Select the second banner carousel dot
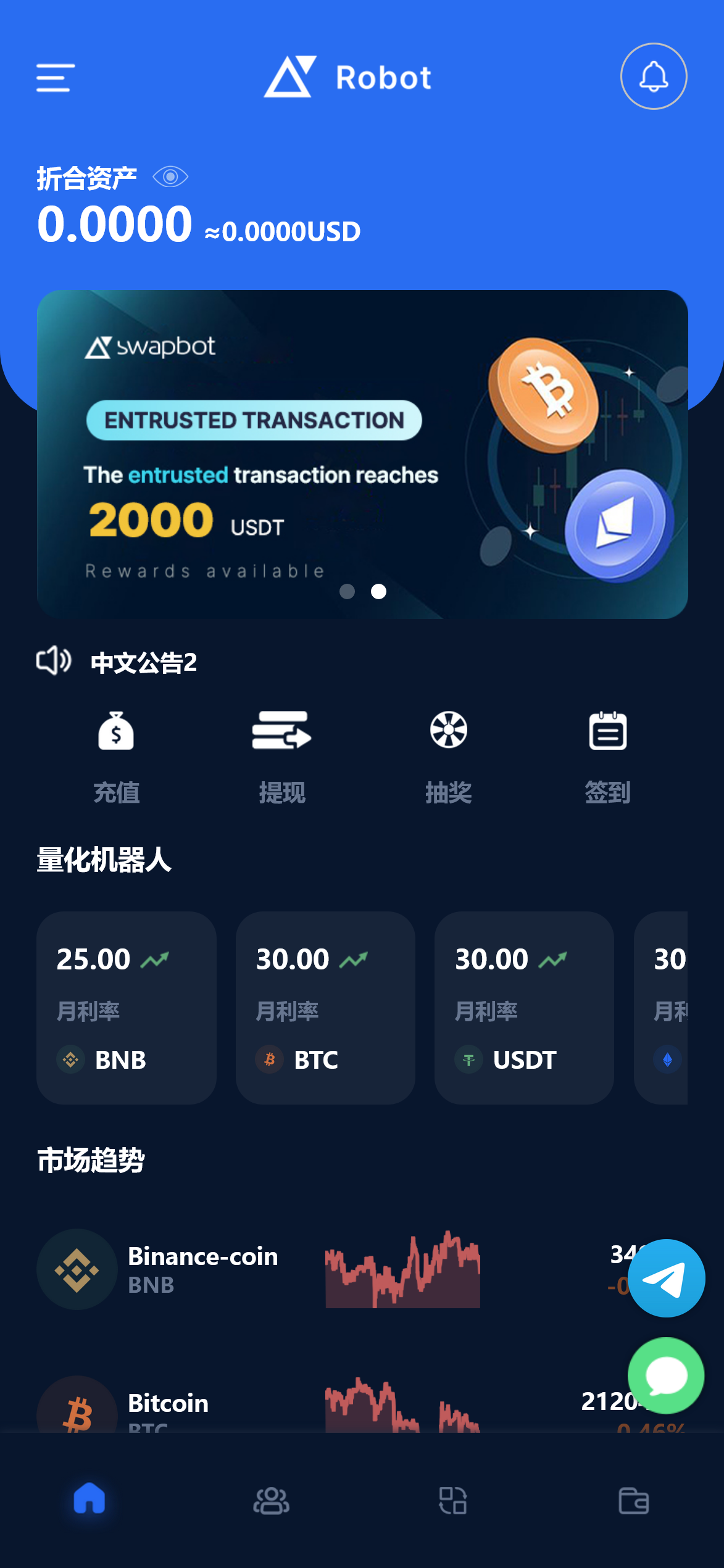The image size is (724, 1568). [x=378, y=592]
